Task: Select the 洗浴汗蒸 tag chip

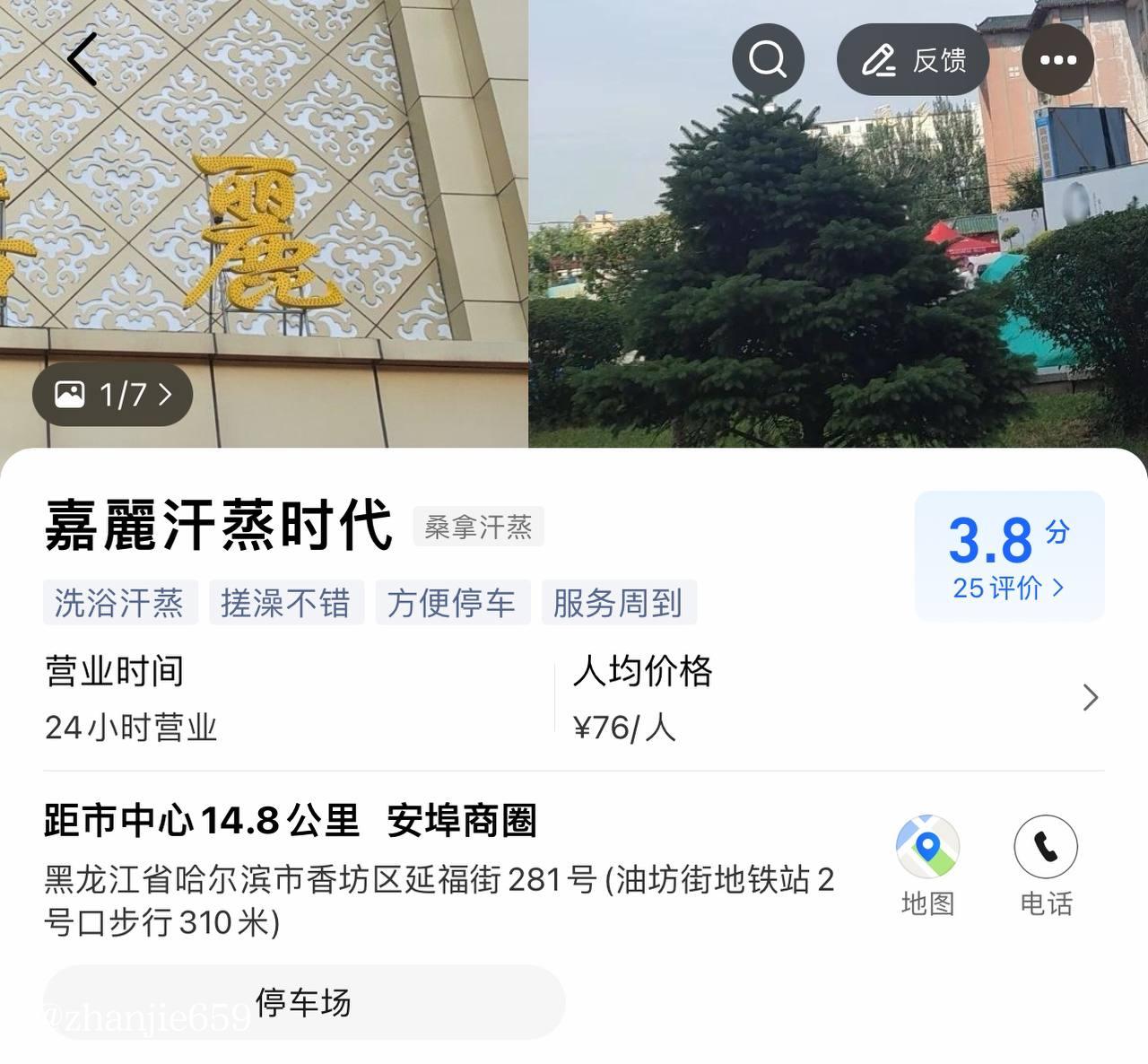Action: [x=119, y=602]
